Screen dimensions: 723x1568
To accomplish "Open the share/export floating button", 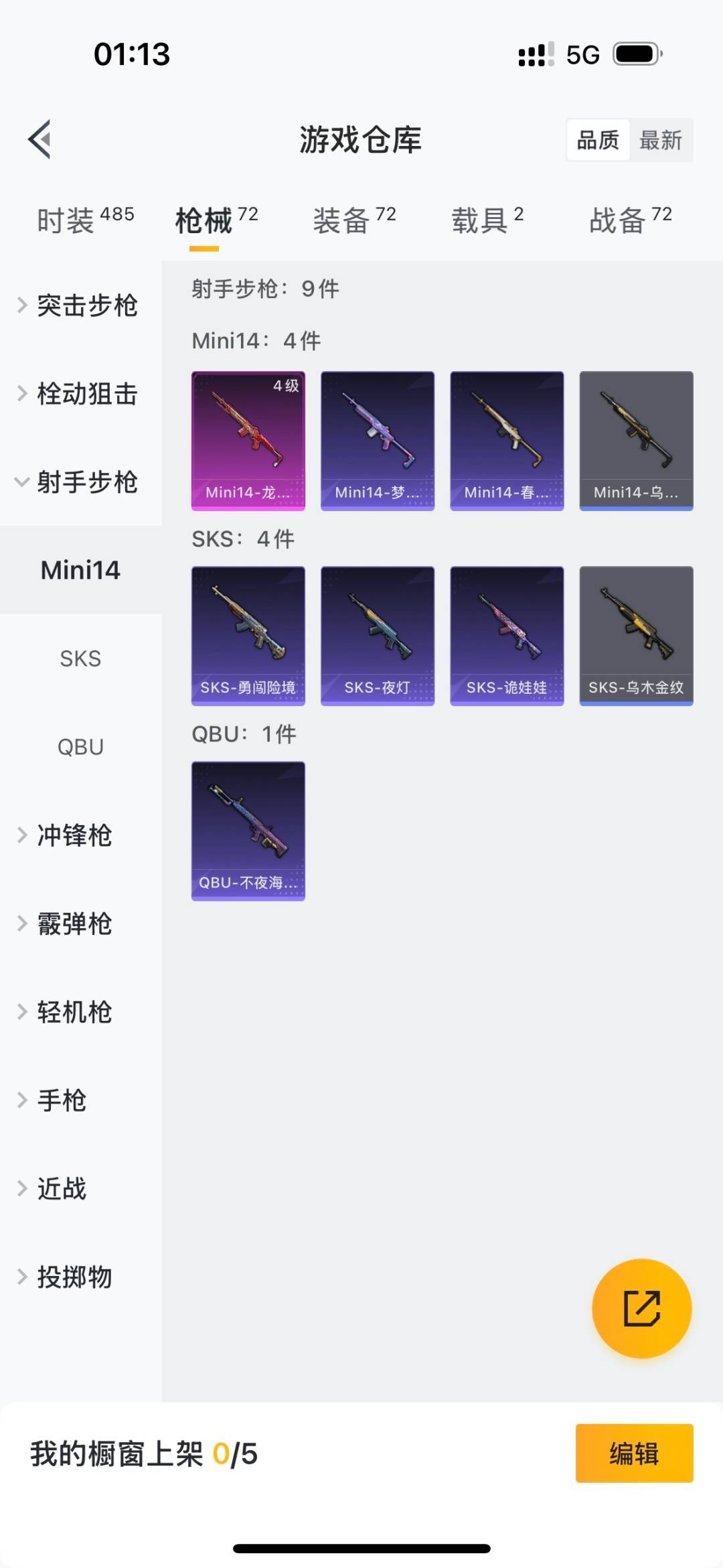I will 640,1309.
